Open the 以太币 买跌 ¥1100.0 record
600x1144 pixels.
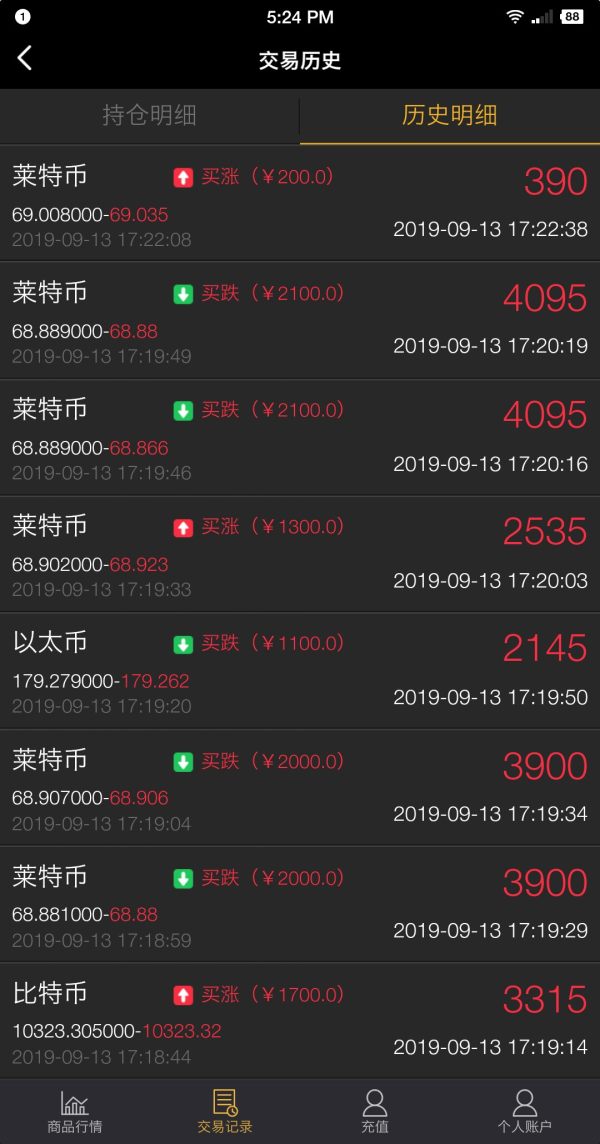300,672
